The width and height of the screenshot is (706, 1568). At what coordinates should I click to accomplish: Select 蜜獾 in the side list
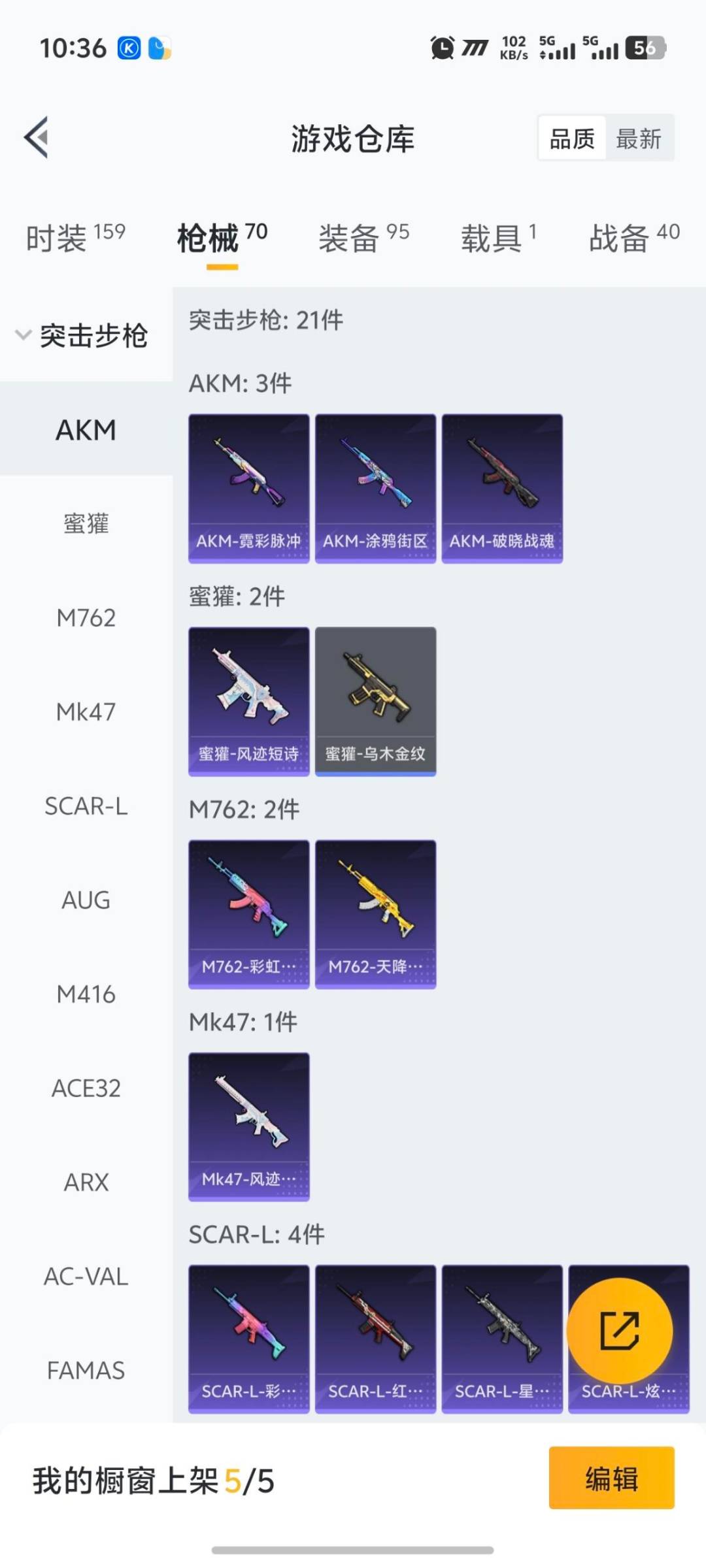86,524
